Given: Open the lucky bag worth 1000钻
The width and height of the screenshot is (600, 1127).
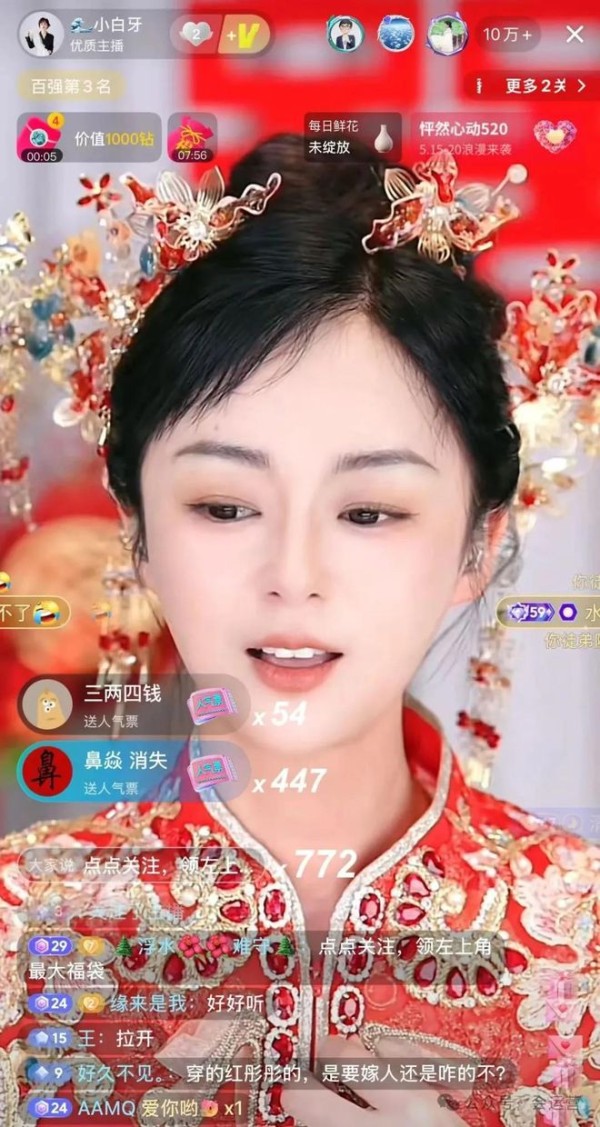Looking at the screenshot, I should pyautogui.click(x=88, y=138).
